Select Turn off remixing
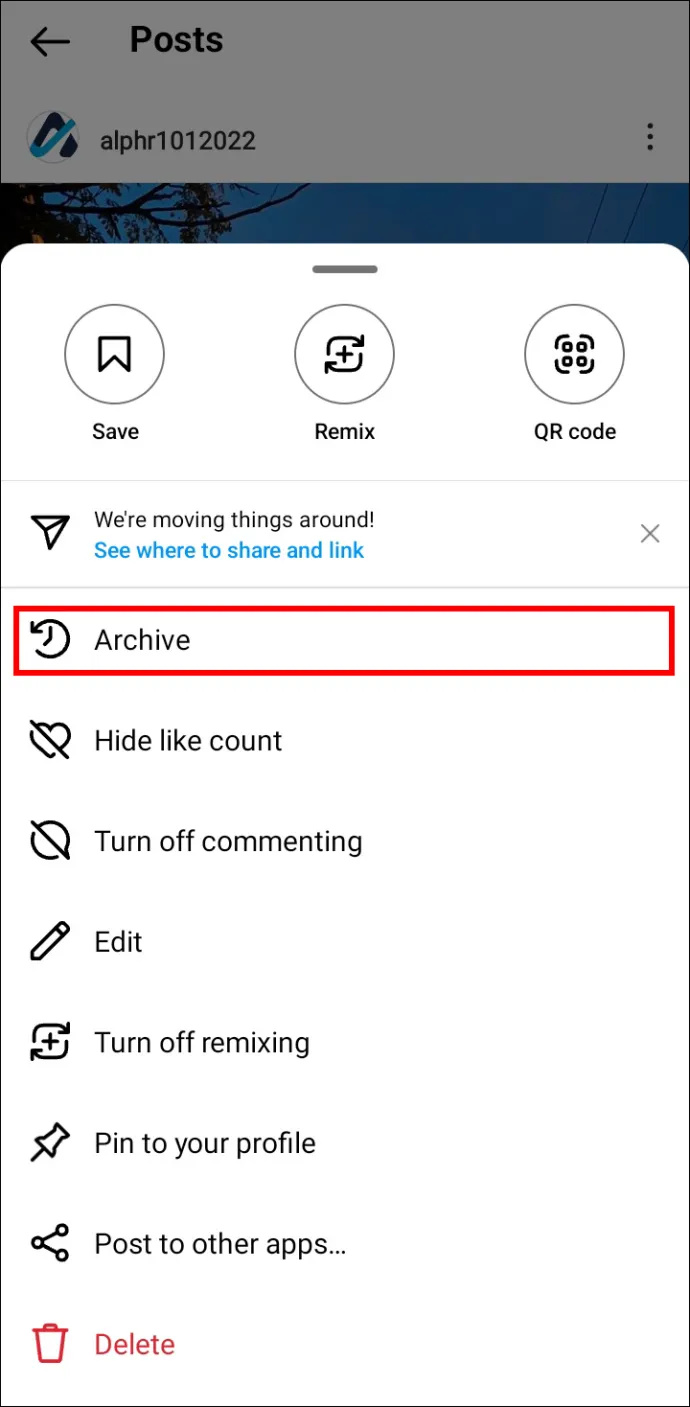Screen dimensions: 690x1407 coord(345,1043)
